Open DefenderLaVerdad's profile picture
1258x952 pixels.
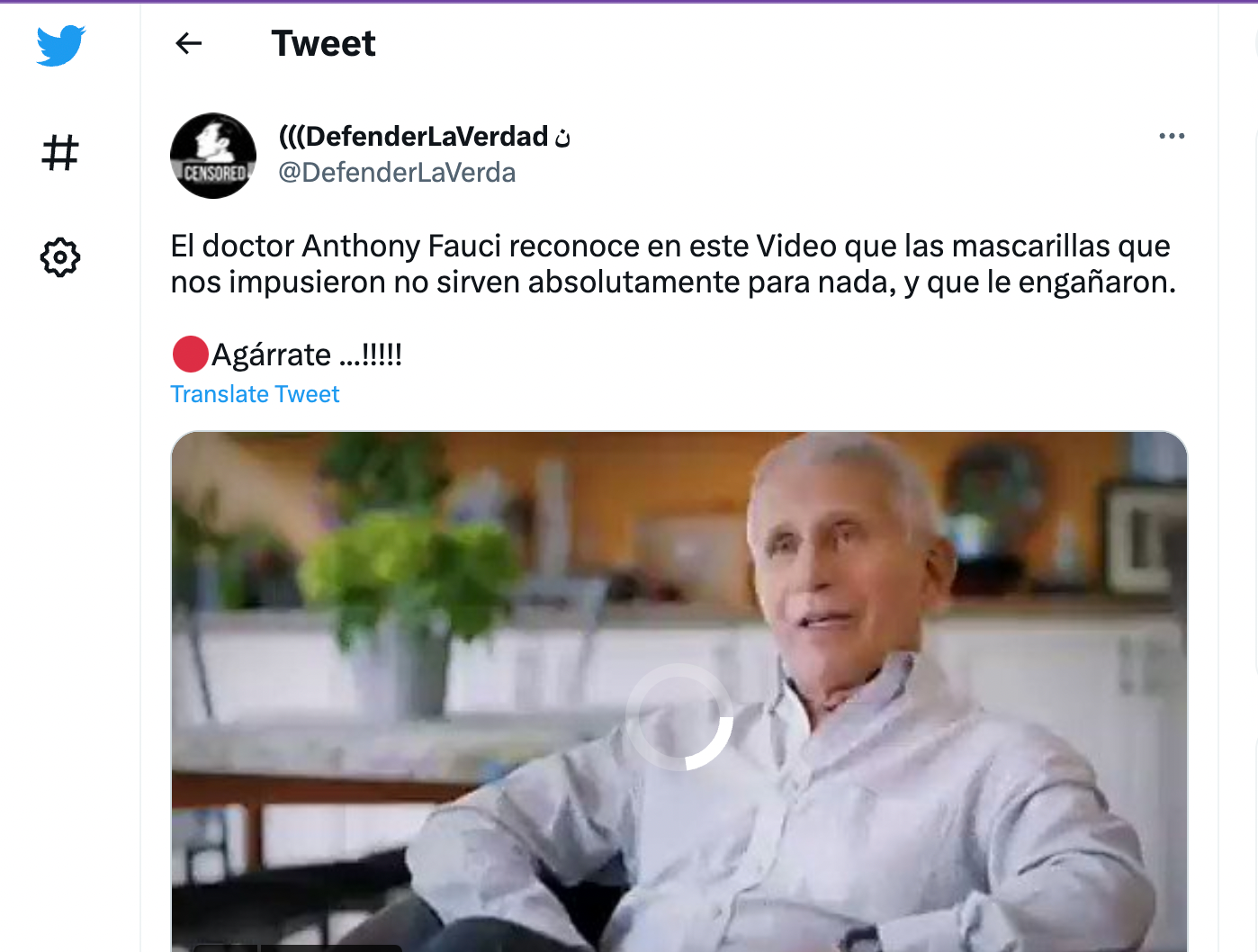click(x=213, y=156)
